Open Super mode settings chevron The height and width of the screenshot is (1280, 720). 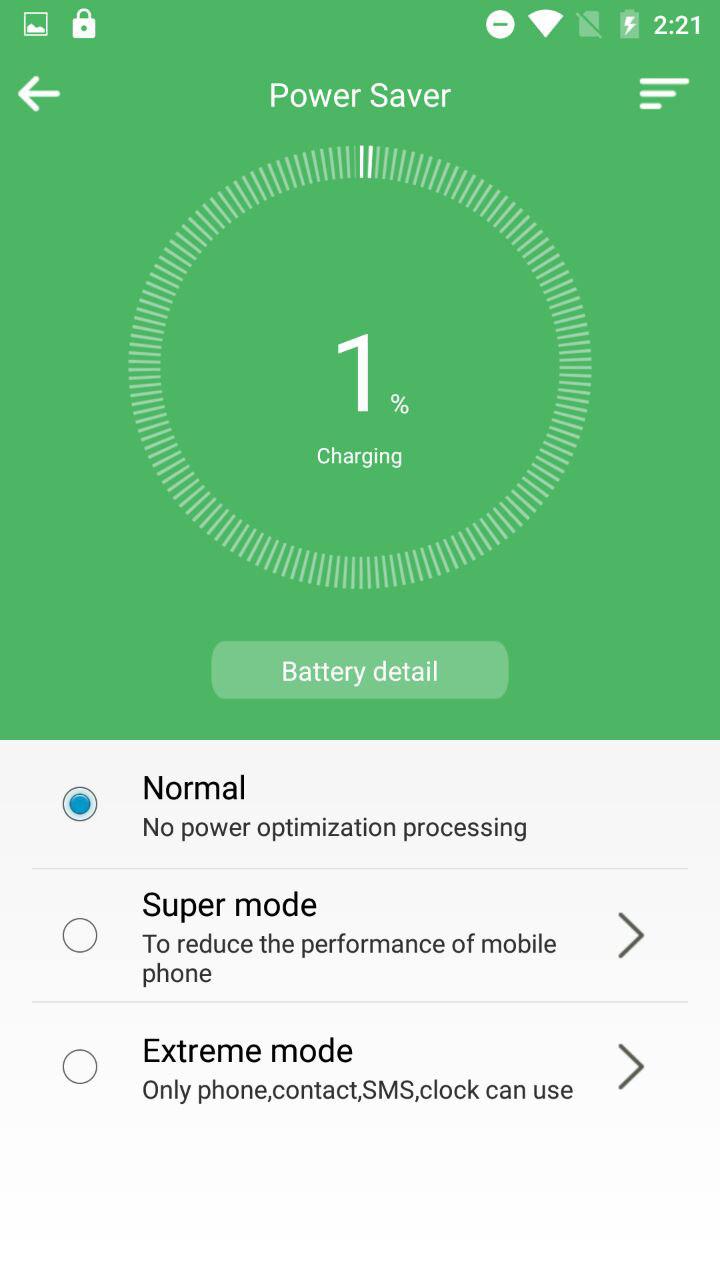[631, 936]
